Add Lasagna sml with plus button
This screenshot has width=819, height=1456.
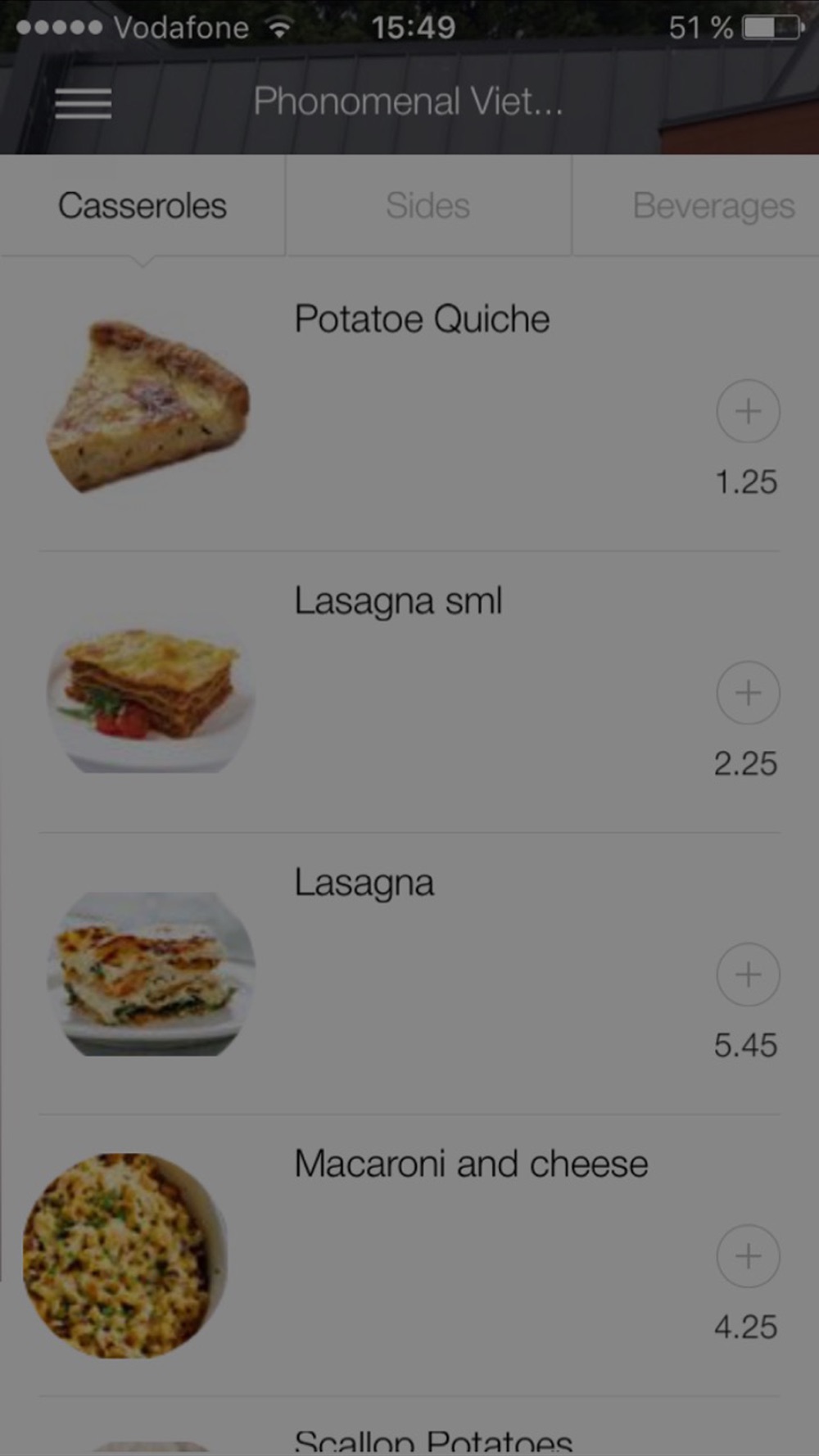[748, 693]
